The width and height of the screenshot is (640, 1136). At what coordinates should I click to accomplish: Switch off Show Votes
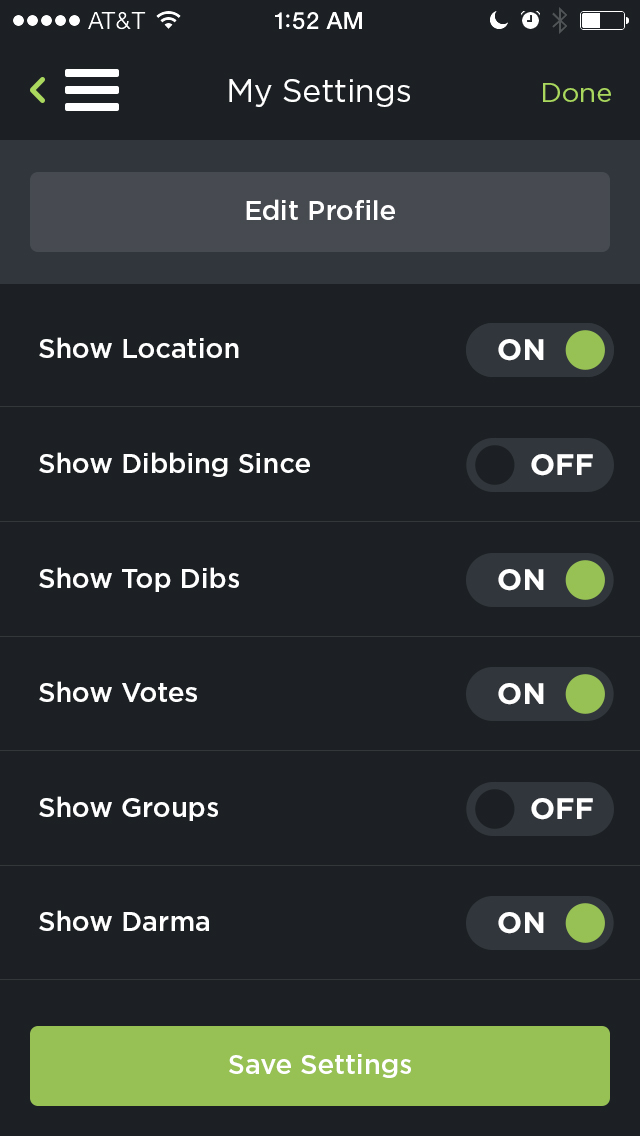539,693
